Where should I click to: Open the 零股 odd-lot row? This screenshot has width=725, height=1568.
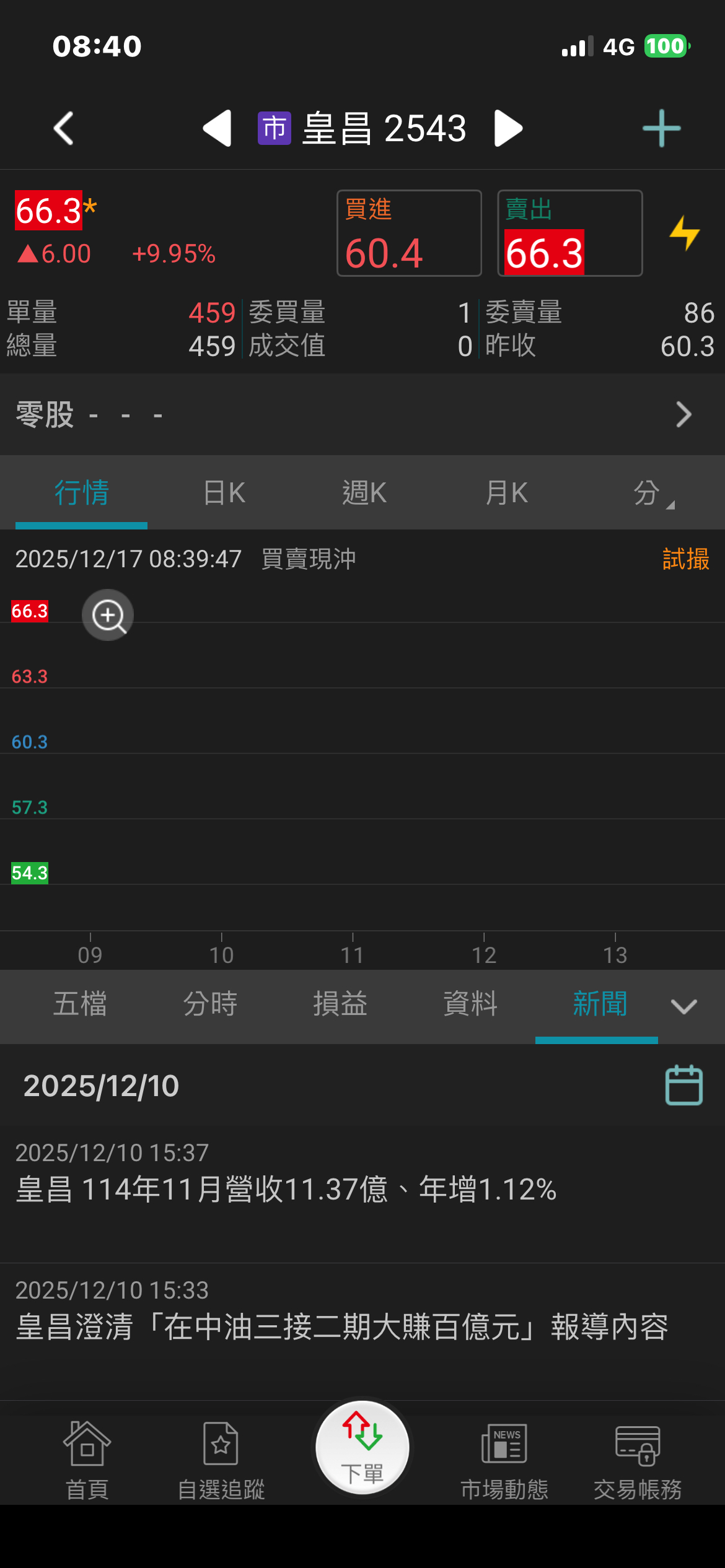362,414
